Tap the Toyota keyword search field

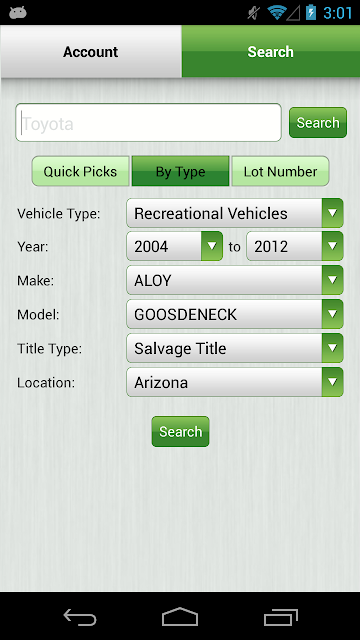[x=149, y=123]
